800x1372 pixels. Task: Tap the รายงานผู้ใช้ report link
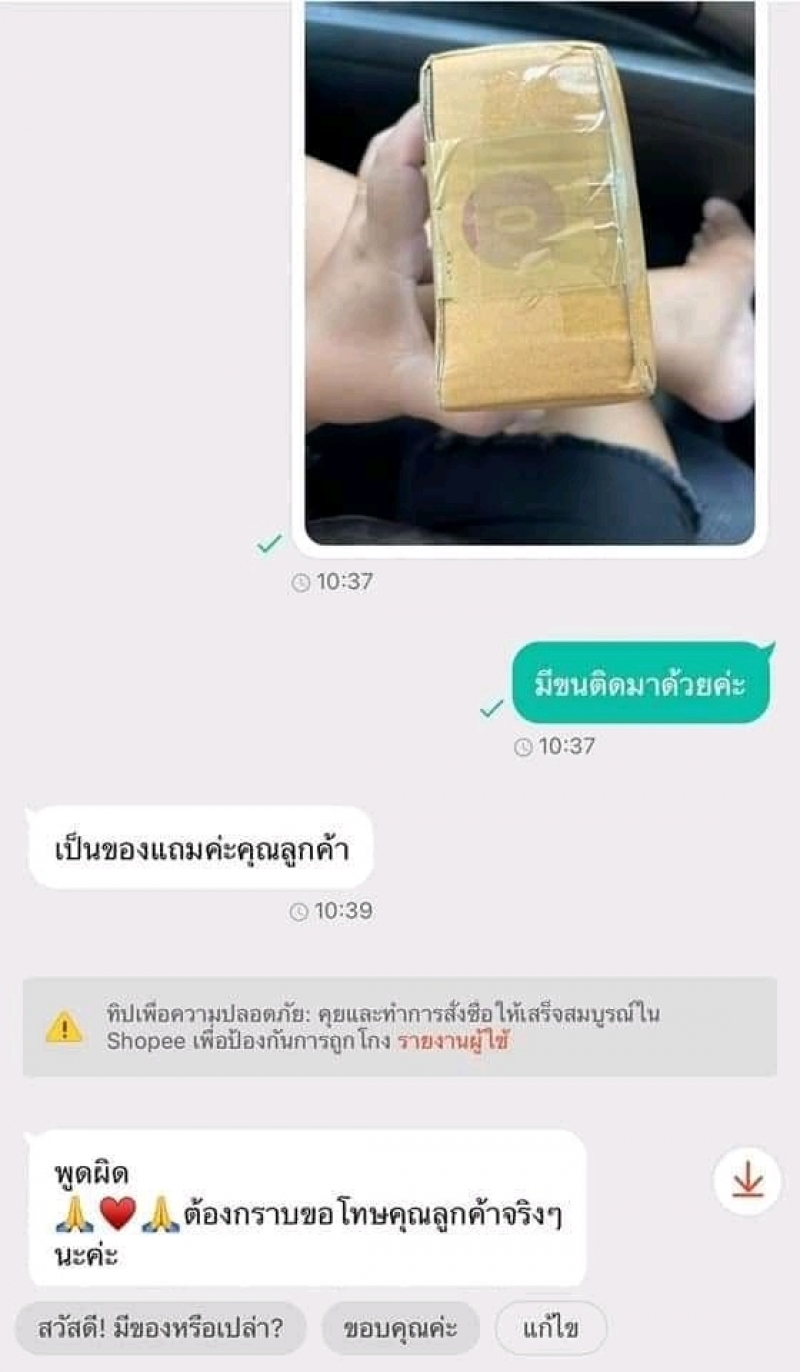[454, 1040]
